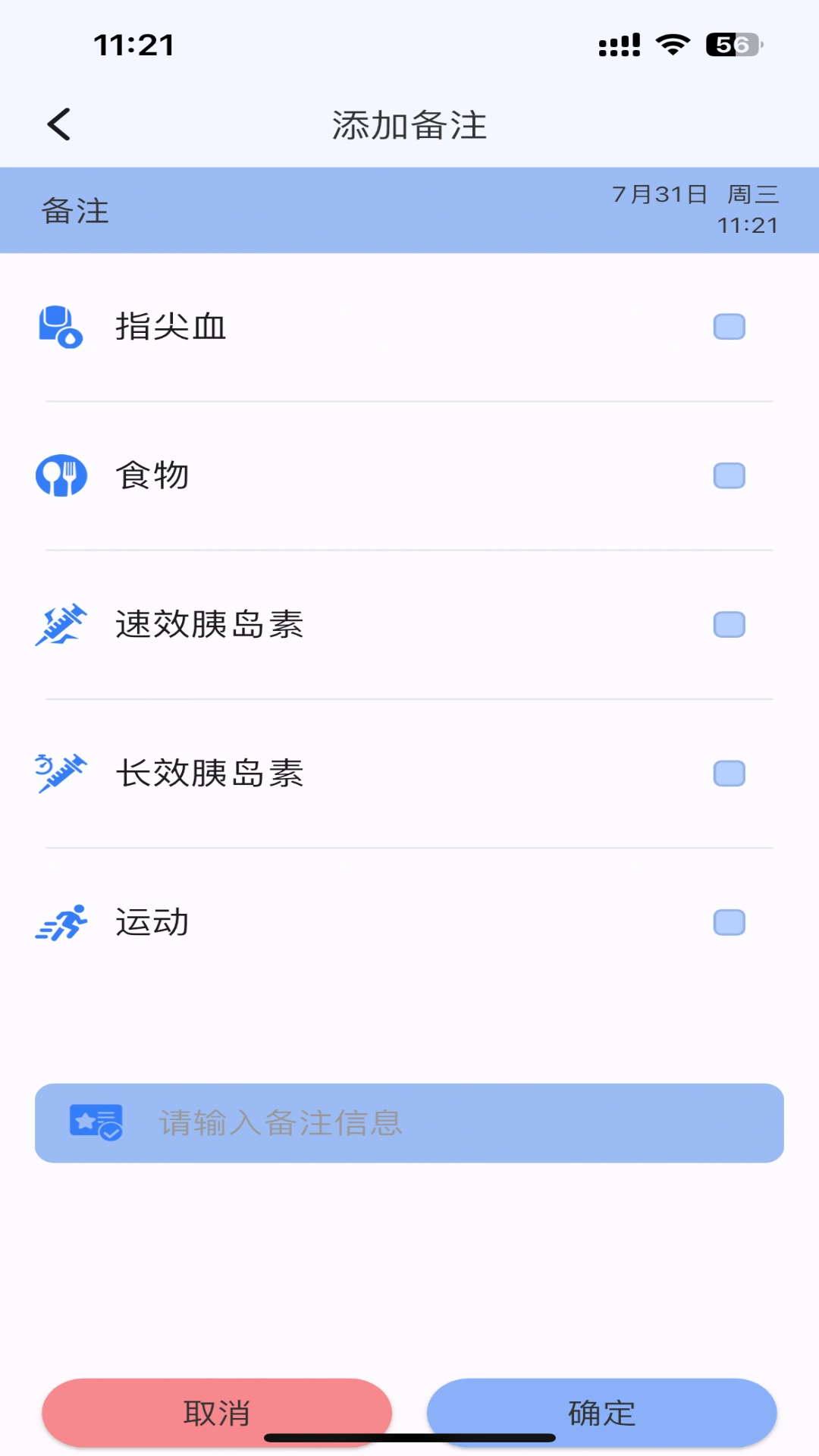This screenshot has height=1456, width=819.
Task: Tap the back arrow at top left
Action: (x=58, y=124)
